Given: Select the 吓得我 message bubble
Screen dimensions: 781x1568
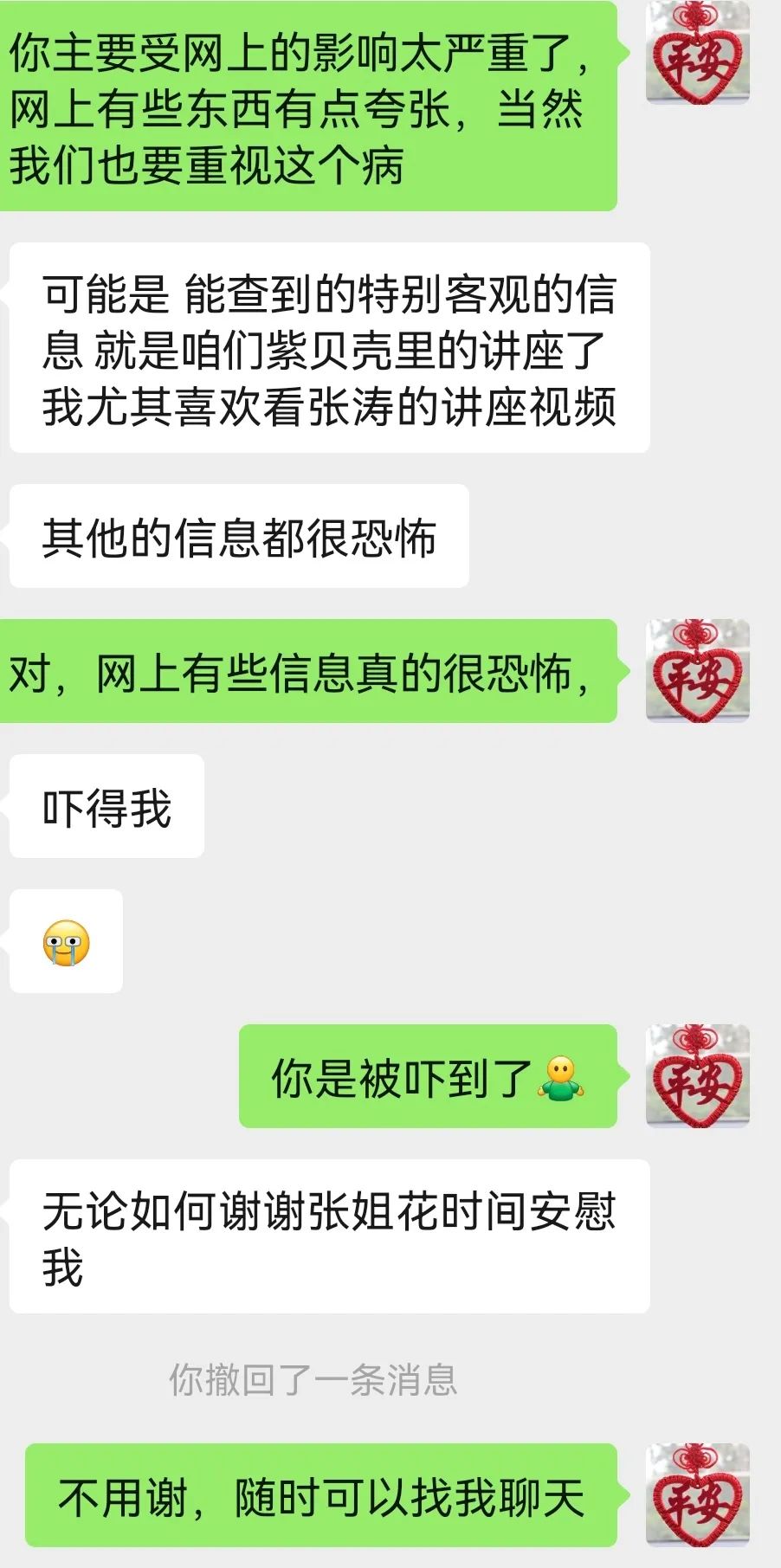Looking at the screenshot, I should tap(104, 805).
